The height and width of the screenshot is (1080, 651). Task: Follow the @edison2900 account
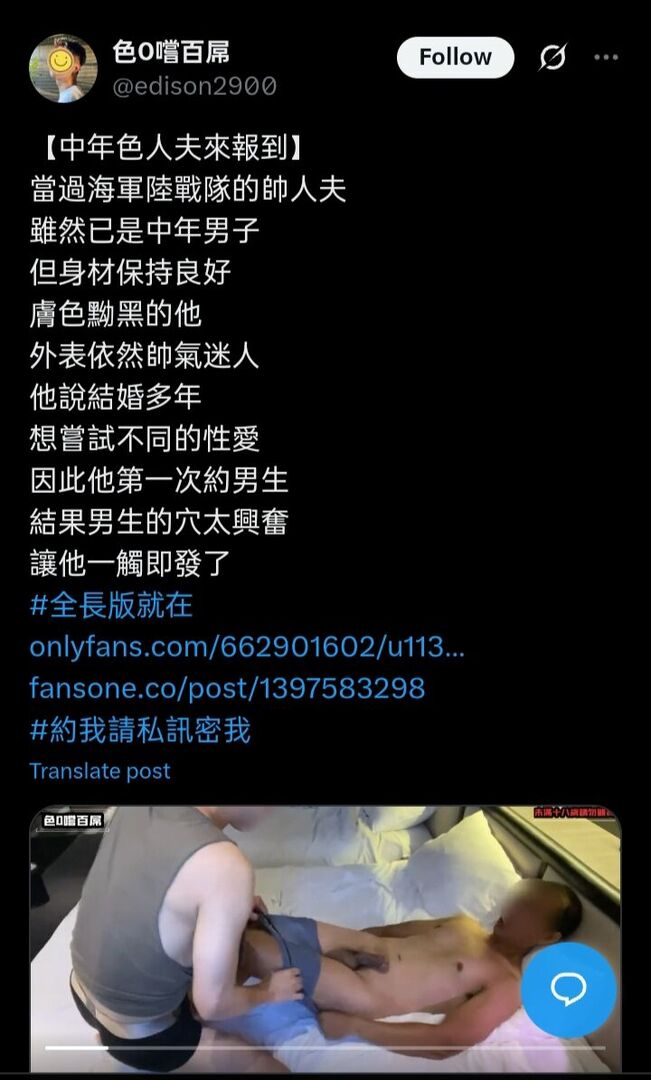click(x=455, y=58)
